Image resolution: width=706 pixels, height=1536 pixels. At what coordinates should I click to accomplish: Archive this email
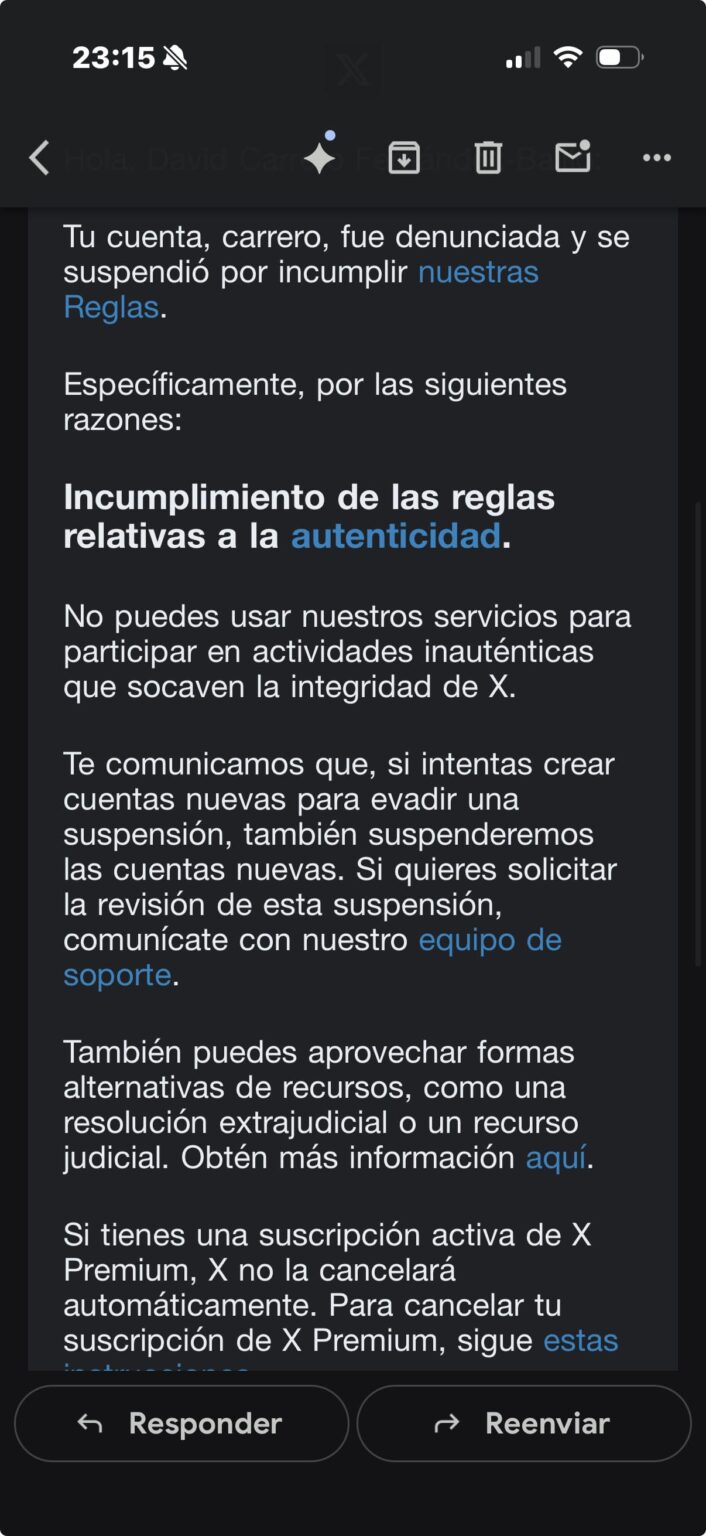click(x=404, y=157)
